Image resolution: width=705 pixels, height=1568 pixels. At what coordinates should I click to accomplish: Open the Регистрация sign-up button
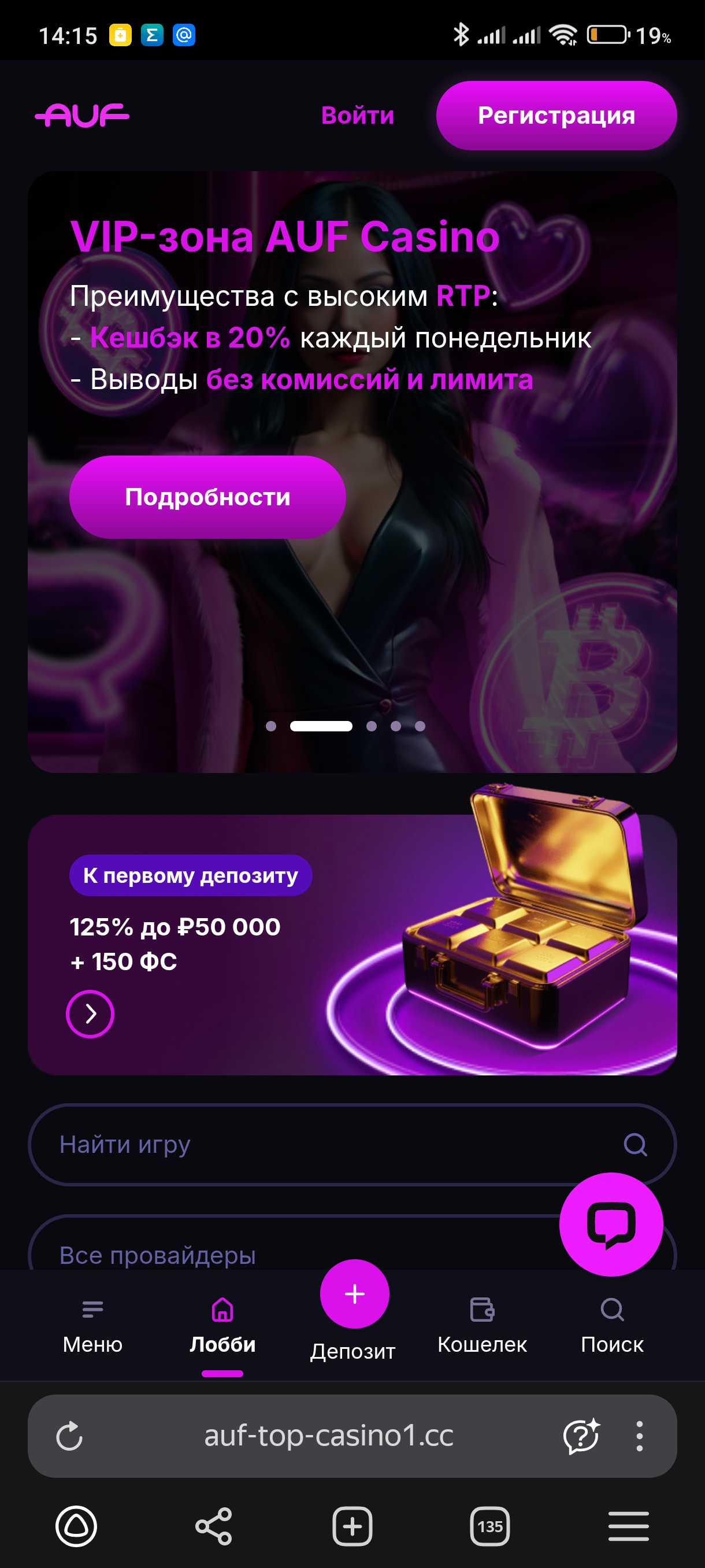(x=556, y=115)
